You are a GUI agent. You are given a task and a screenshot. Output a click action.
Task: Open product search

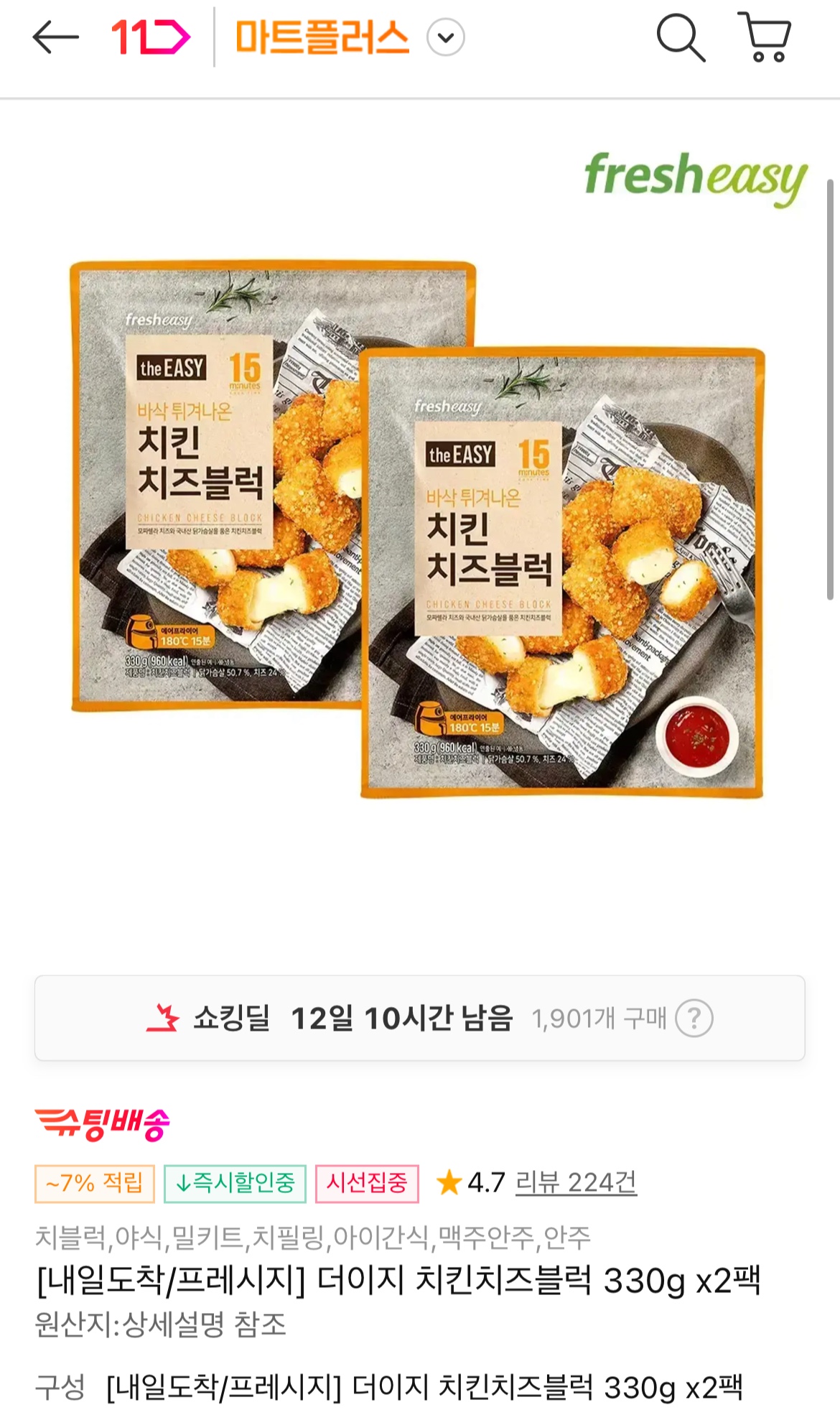click(680, 37)
